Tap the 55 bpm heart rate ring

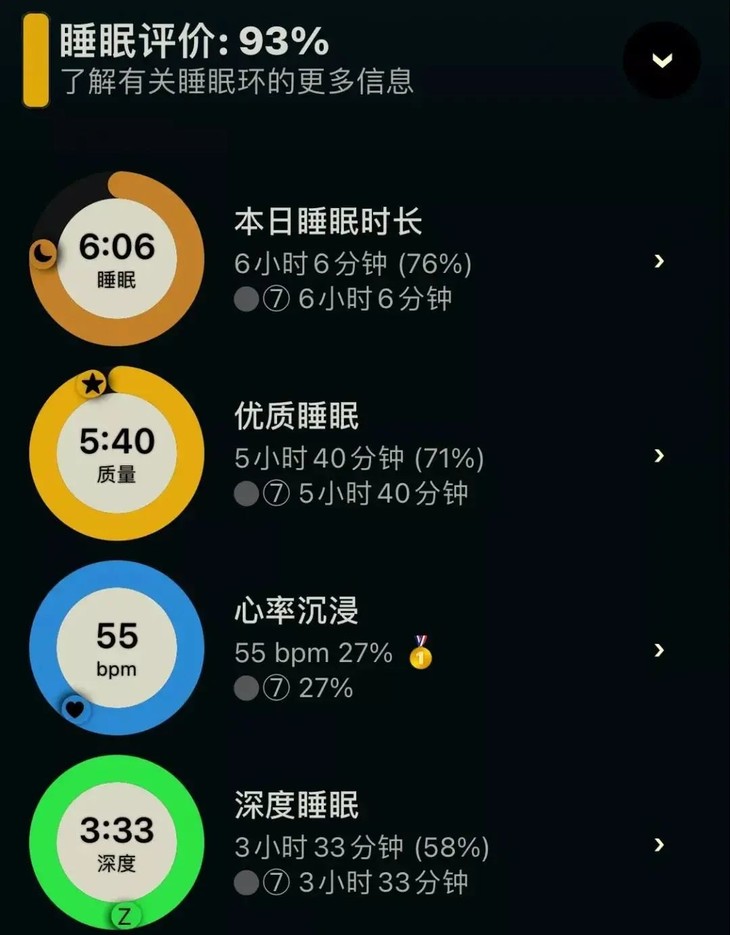(116, 648)
